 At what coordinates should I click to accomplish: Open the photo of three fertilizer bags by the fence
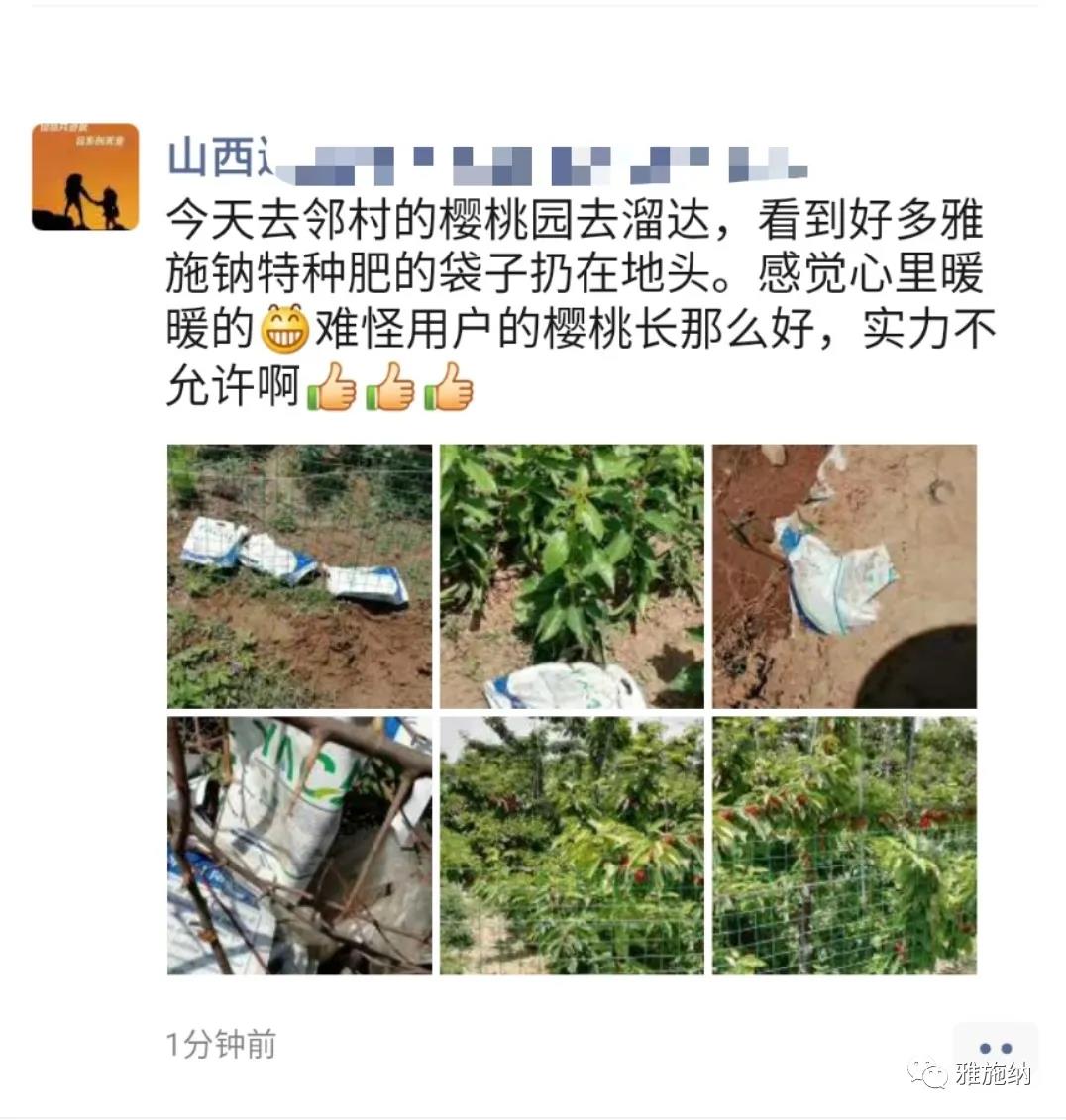[x=299, y=575]
